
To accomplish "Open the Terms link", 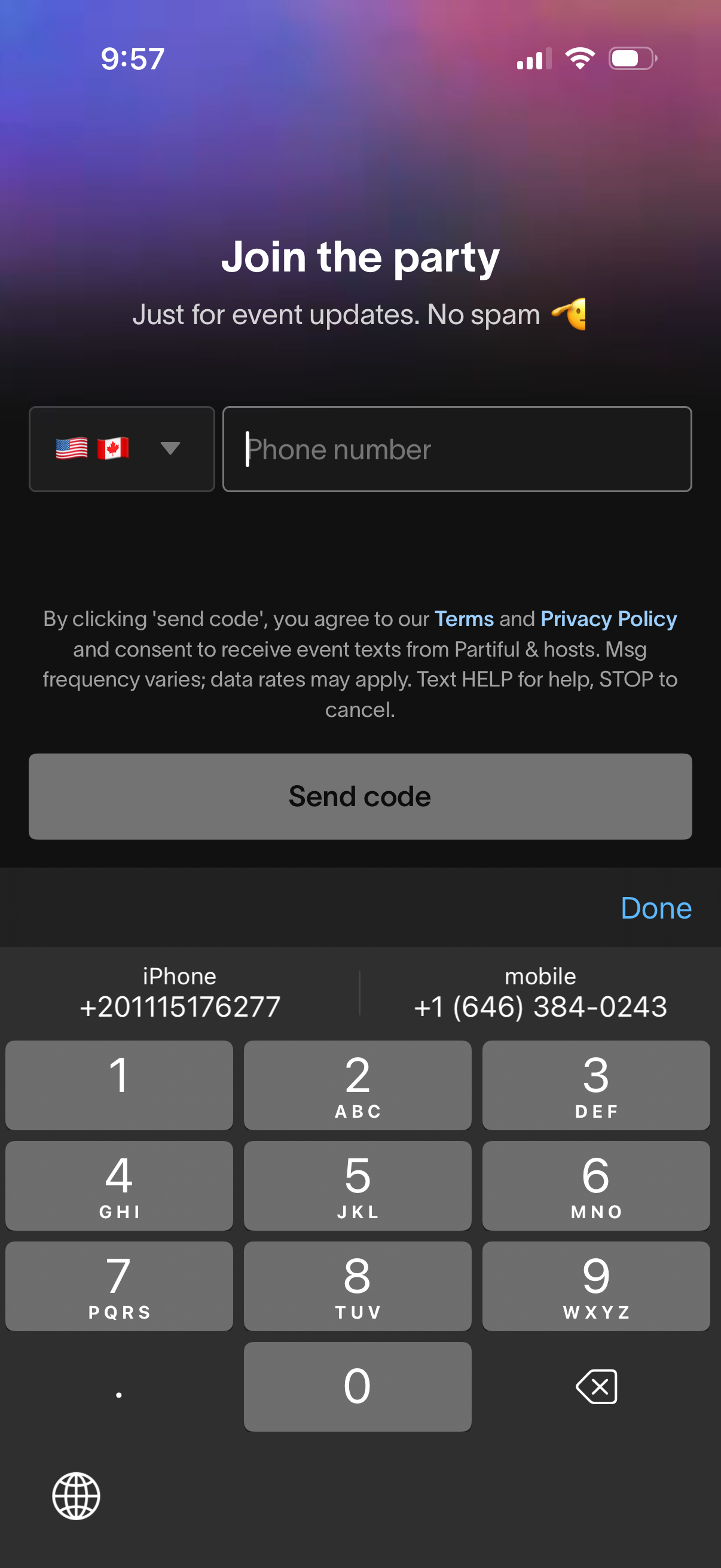I will click(x=465, y=618).
